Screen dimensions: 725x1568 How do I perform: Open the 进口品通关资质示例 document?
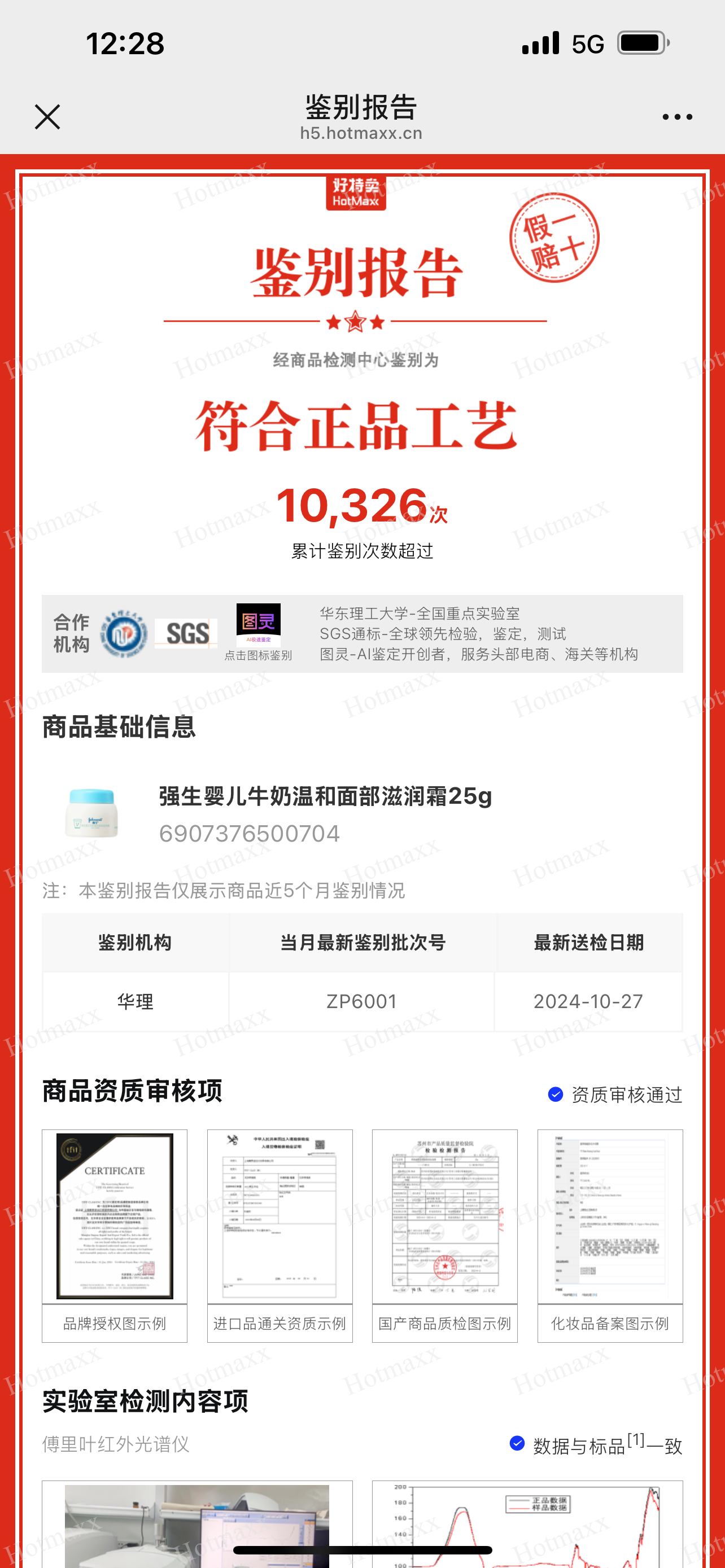click(279, 1217)
